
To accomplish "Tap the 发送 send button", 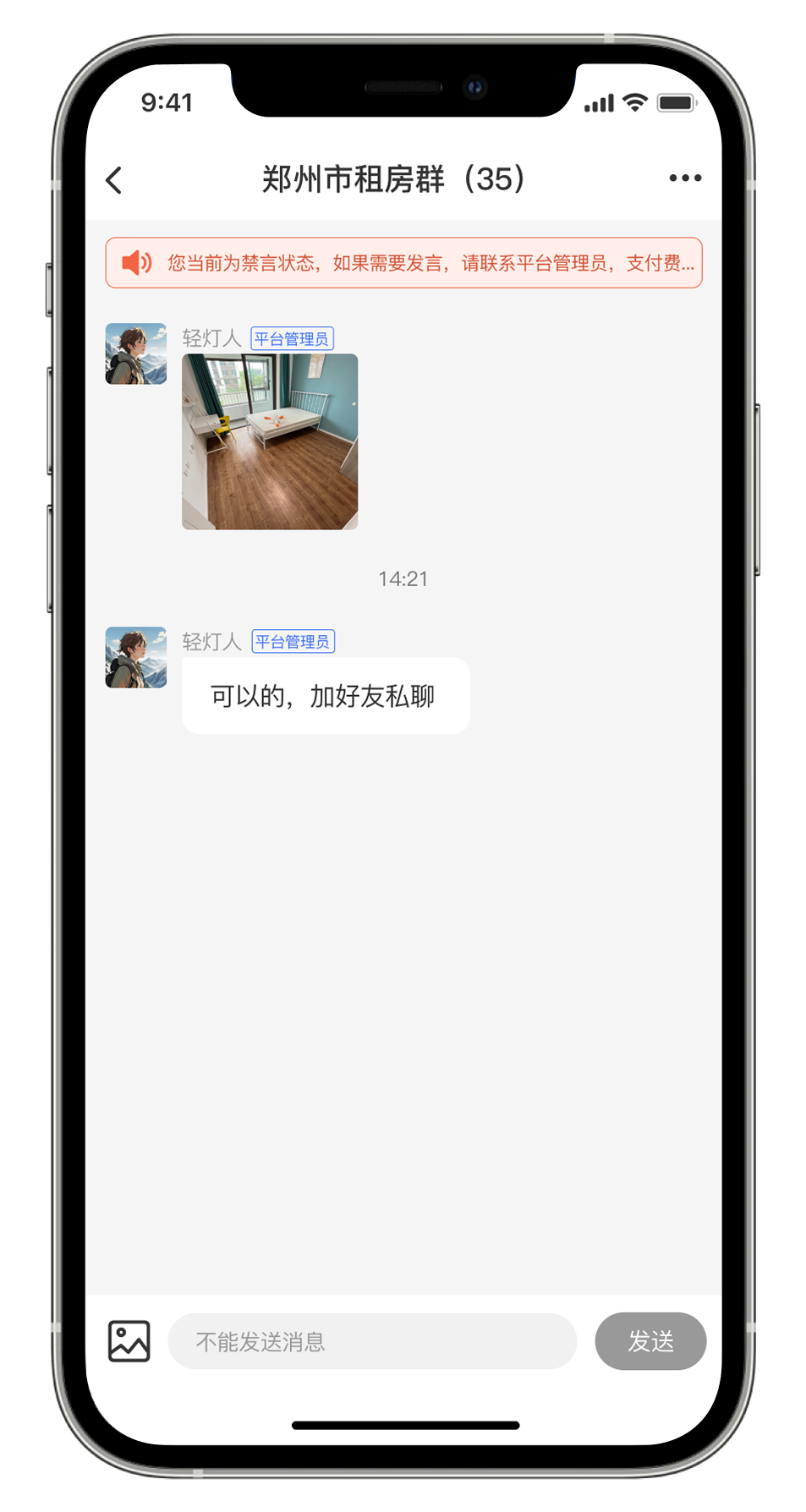I will [650, 1341].
